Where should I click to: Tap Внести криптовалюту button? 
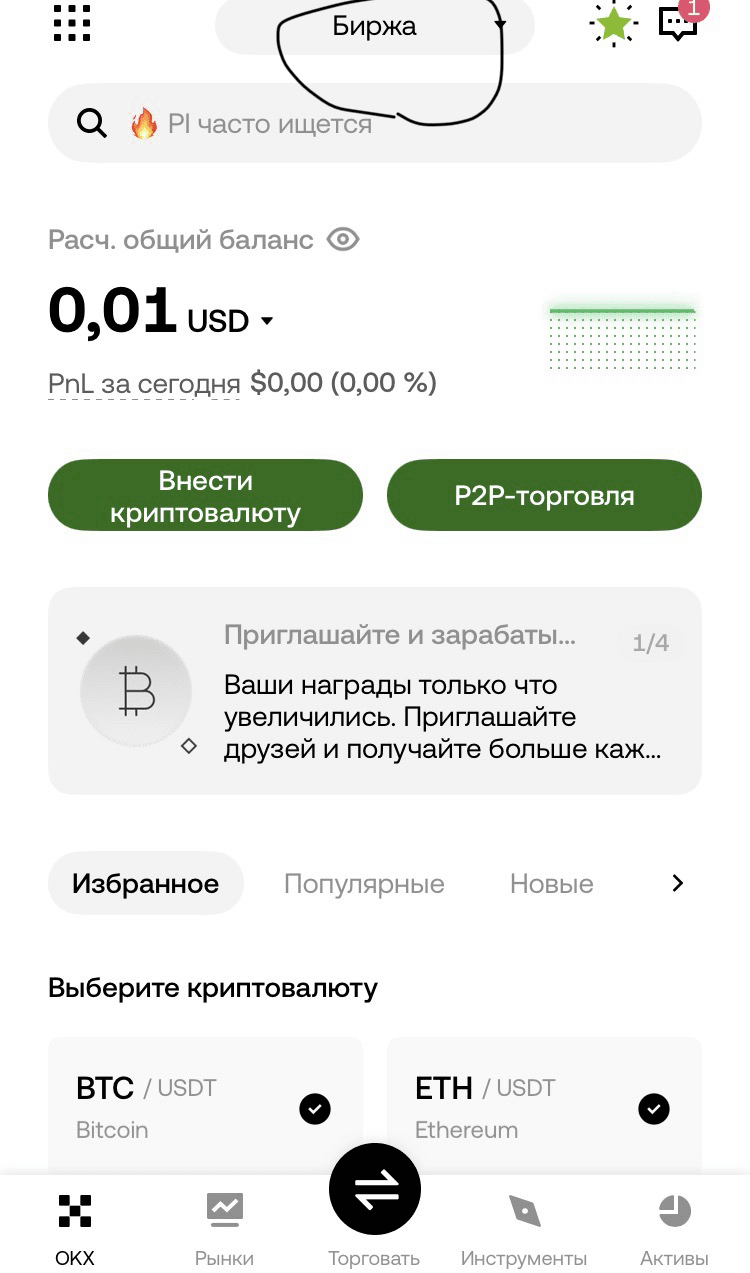click(x=205, y=496)
